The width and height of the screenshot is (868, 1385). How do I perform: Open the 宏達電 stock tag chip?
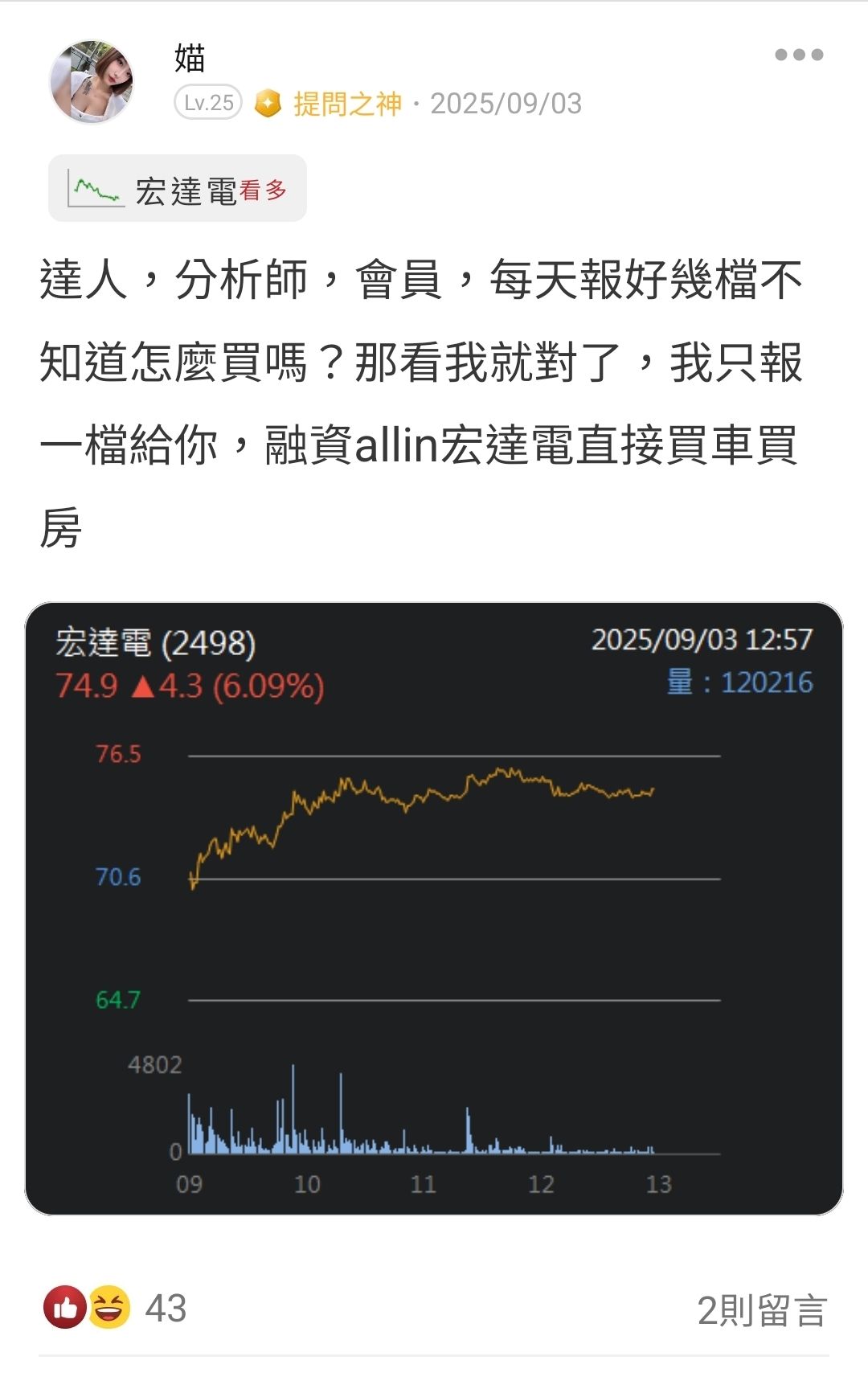tap(178, 189)
